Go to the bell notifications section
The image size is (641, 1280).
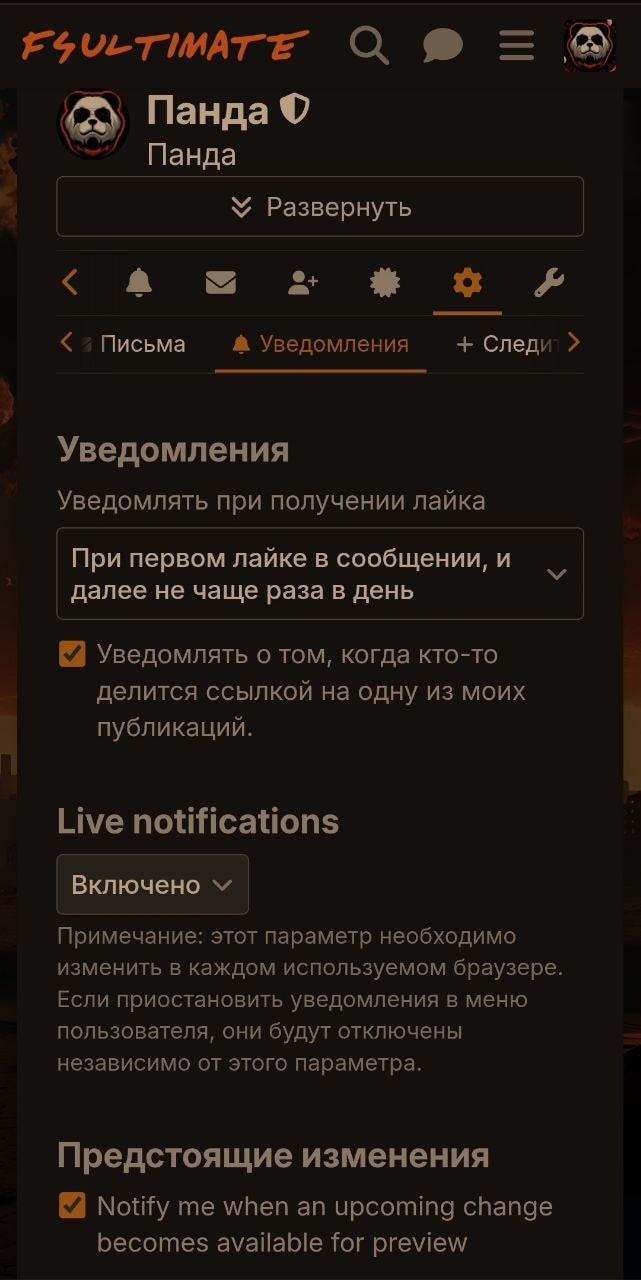pos(139,284)
